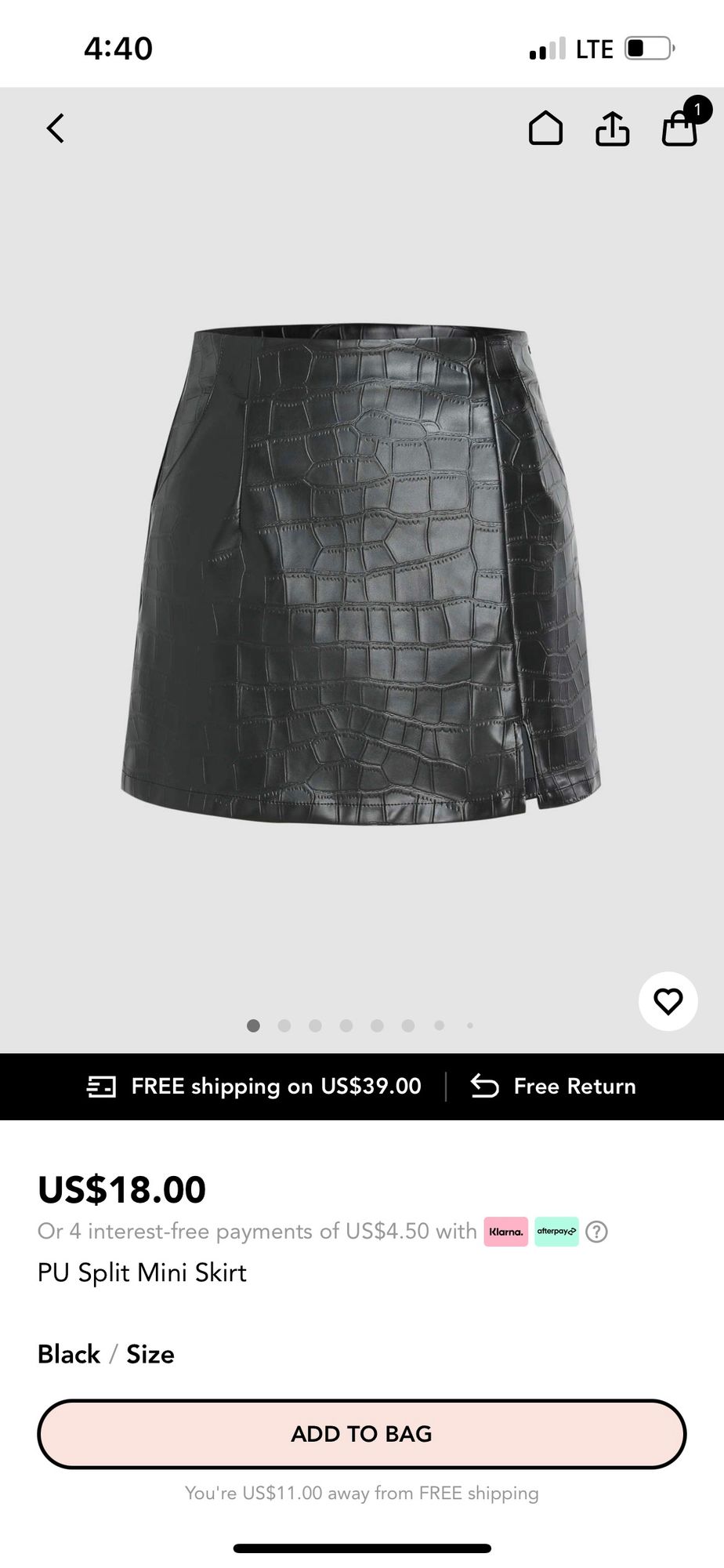Go back to the previous page

click(55, 129)
